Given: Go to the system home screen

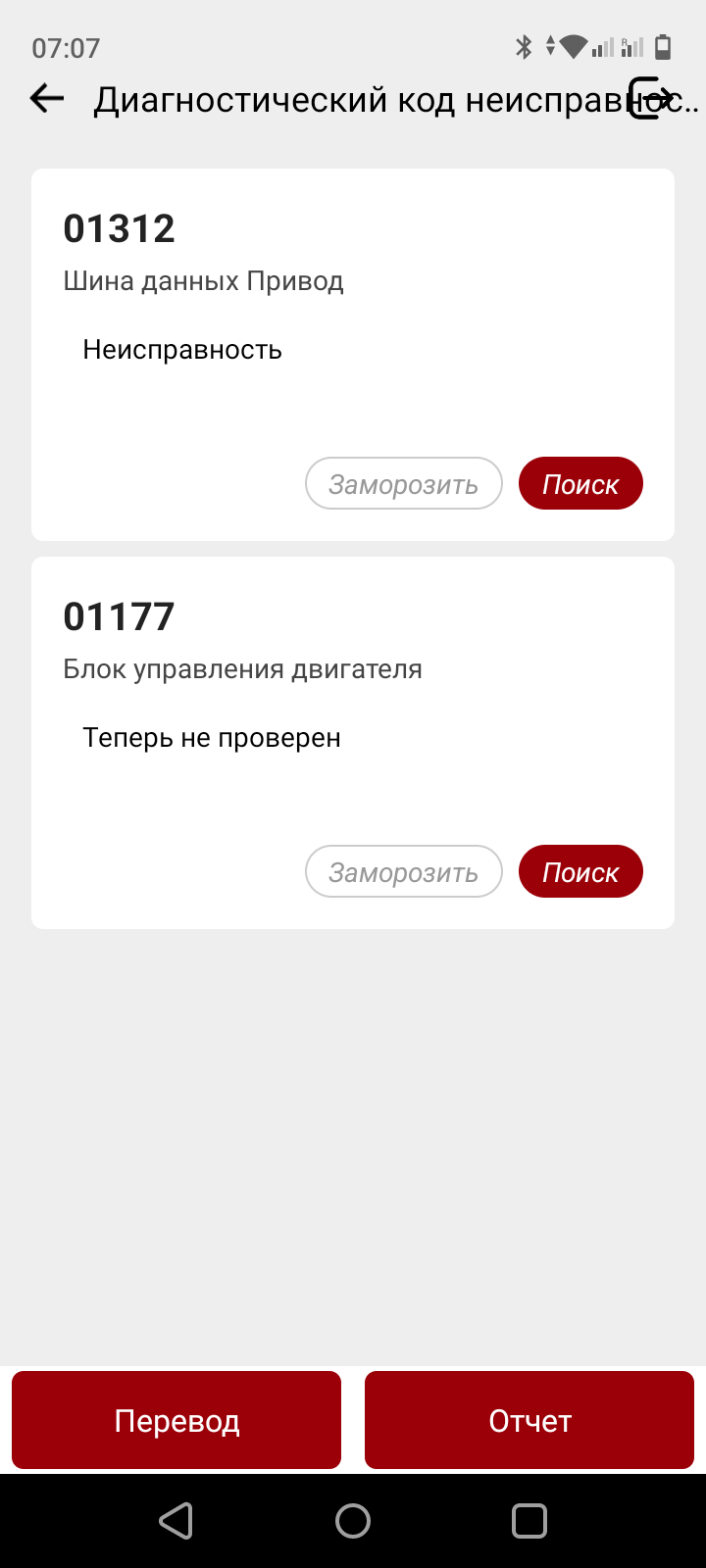Looking at the screenshot, I should [x=353, y=1521].
